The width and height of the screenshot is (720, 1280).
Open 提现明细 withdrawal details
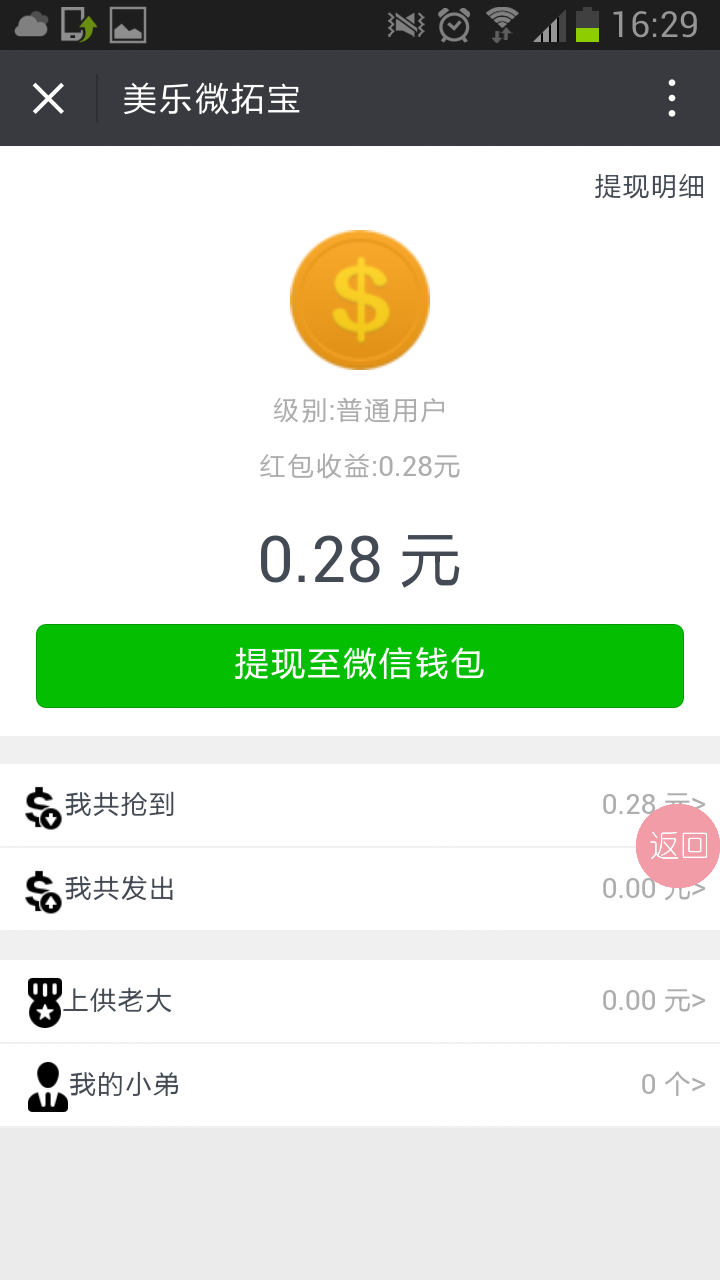649,186
